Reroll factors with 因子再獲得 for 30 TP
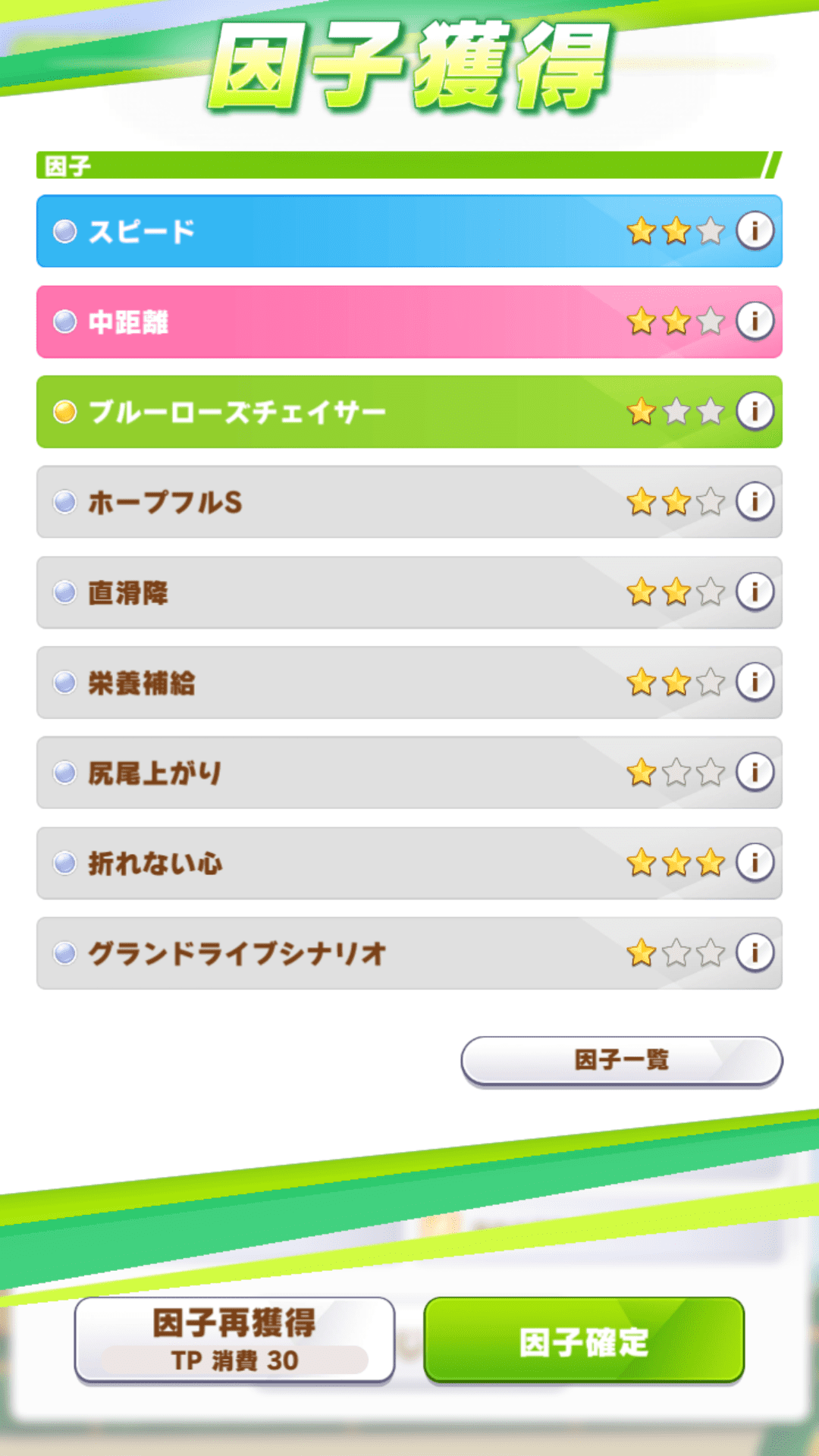This screenshot has height=1456, width=819. pyautogui.click(x=234, y=1339)
